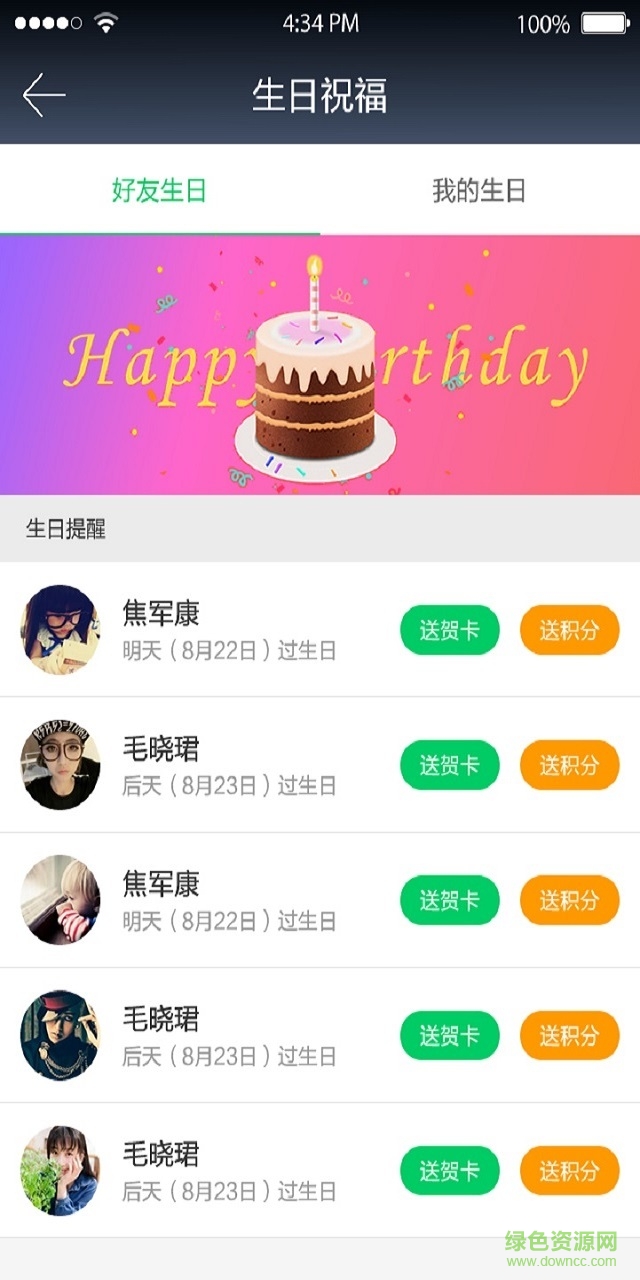Select the 好友生日 tab

159,190
